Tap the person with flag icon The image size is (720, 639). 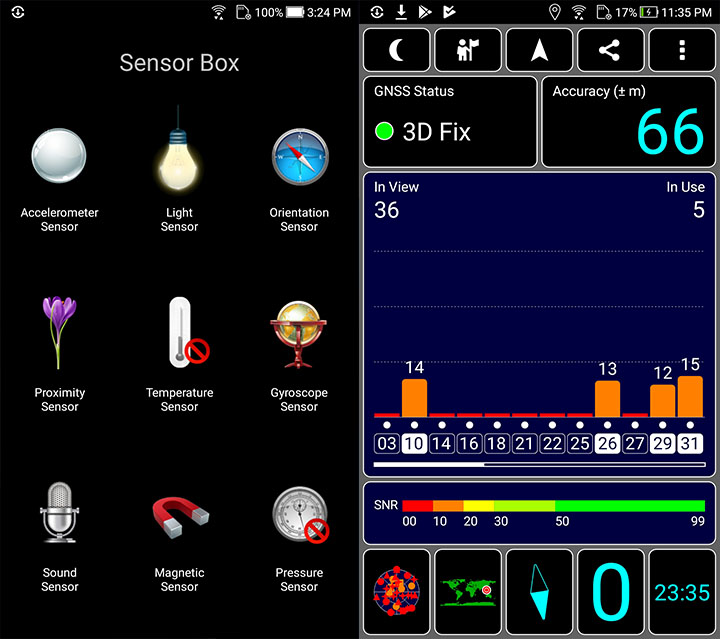[468, 50]
